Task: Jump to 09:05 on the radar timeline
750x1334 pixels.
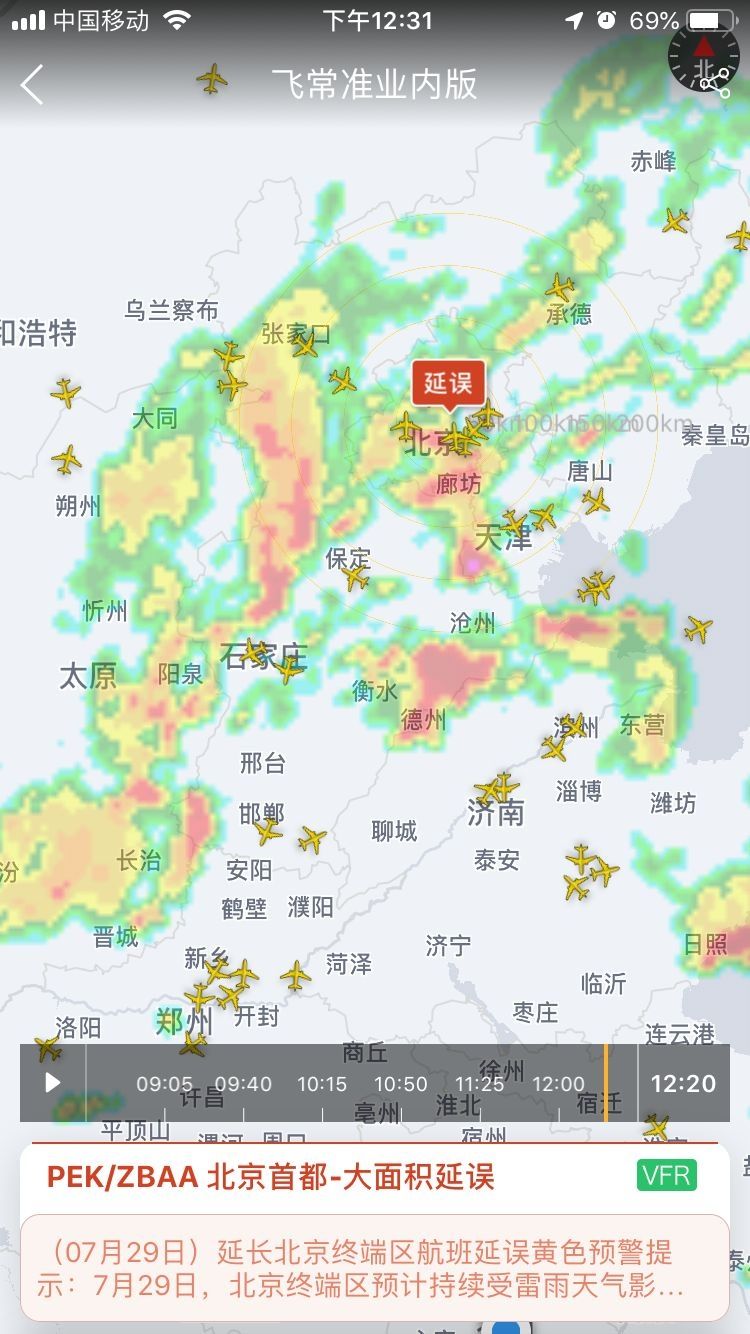Action: point(164,1084)
